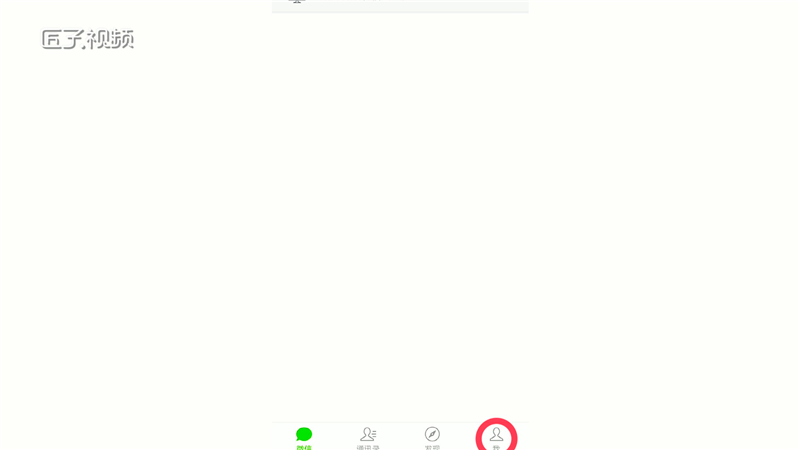Image resolution: width=800 pixels, height=450 pixels.
Task: Go to the 发现 discover tab
Action: click(x=432, y=436)
